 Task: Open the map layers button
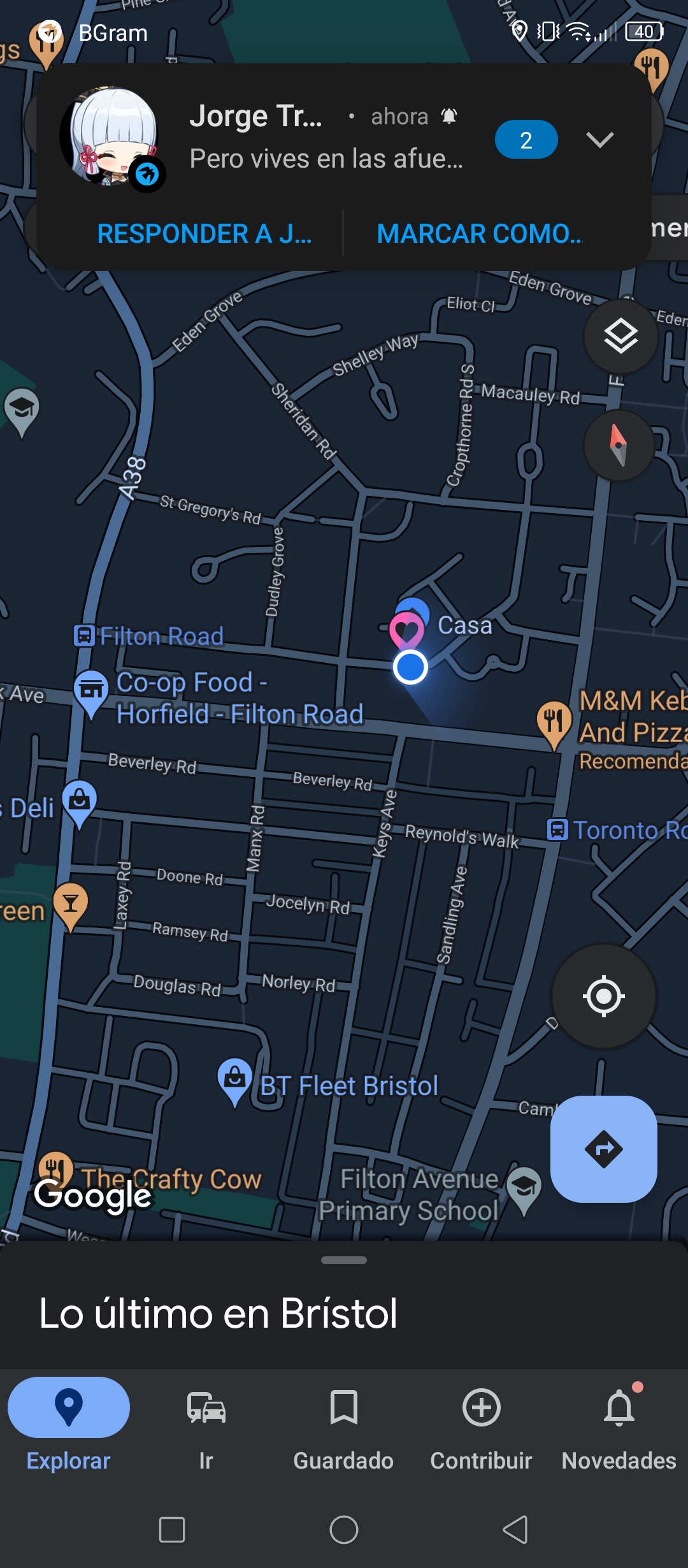620,337
